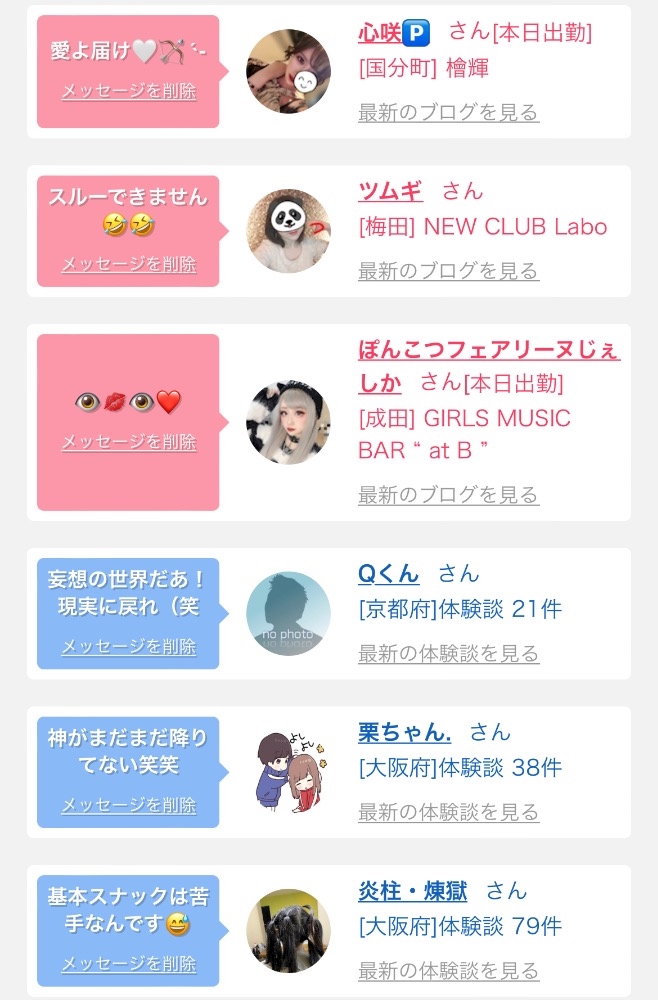Viewport: 658px width, 1000px height.
Task: Delete the 妄想の世界だあ message
Action: 129,647
